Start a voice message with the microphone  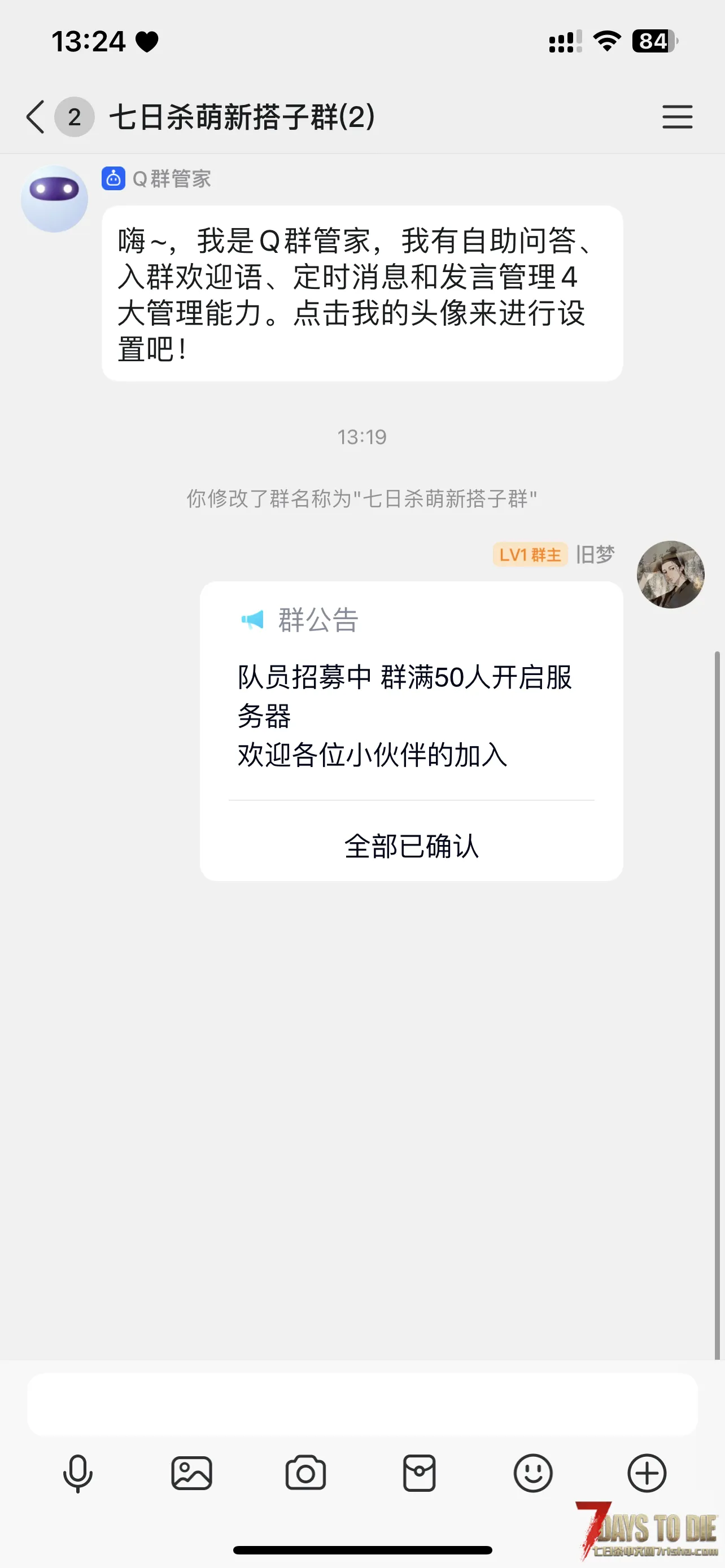(78, 1474)
